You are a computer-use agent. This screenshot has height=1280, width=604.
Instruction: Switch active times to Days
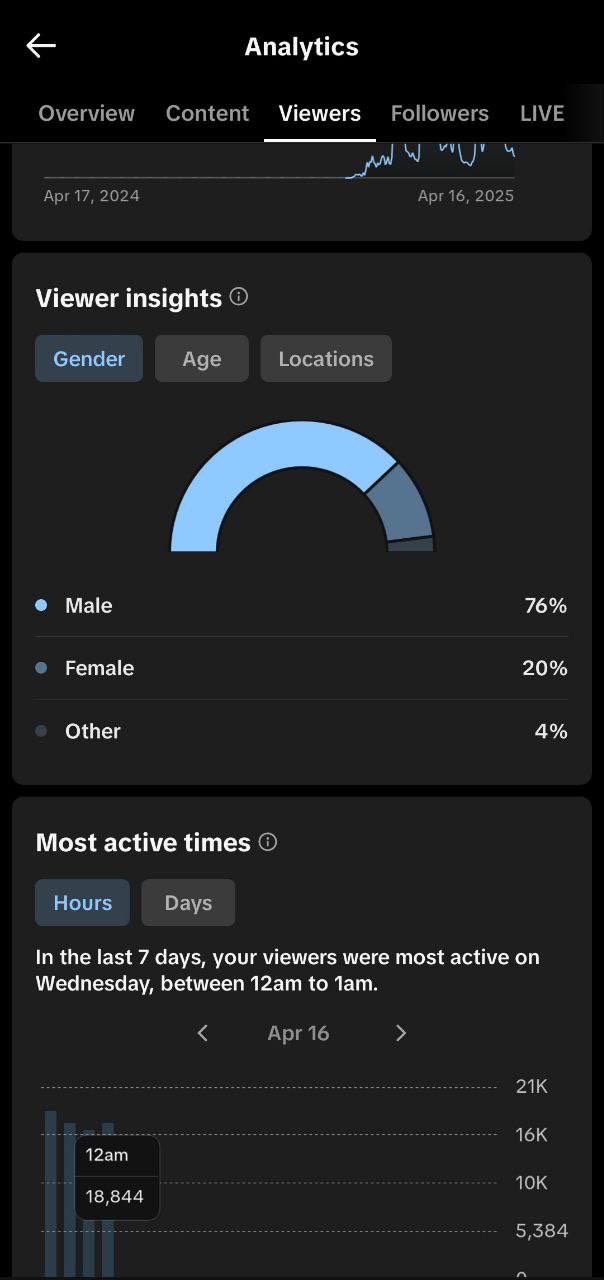[188, 903]
